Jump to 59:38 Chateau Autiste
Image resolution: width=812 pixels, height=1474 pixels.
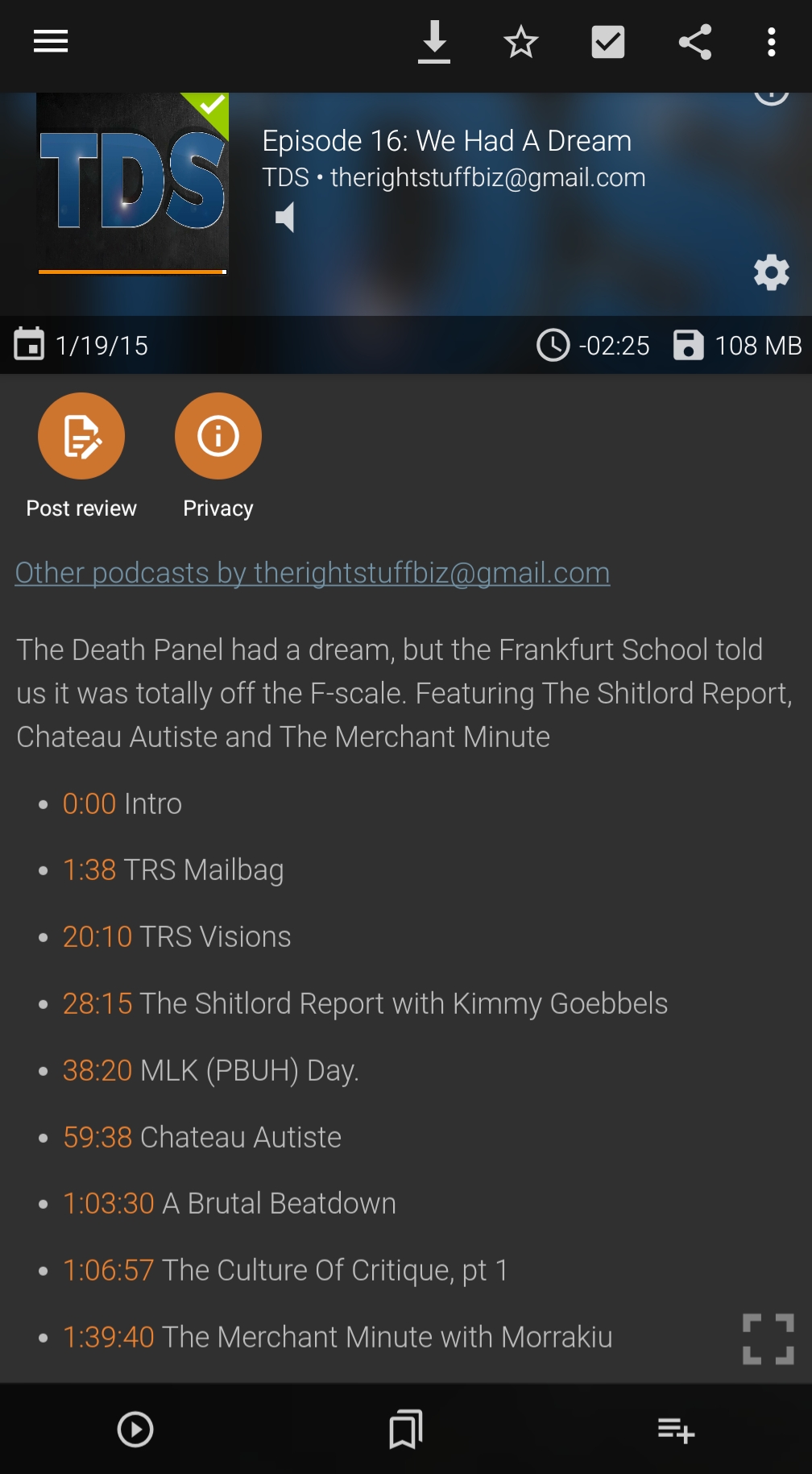[x=97, y=1137]
